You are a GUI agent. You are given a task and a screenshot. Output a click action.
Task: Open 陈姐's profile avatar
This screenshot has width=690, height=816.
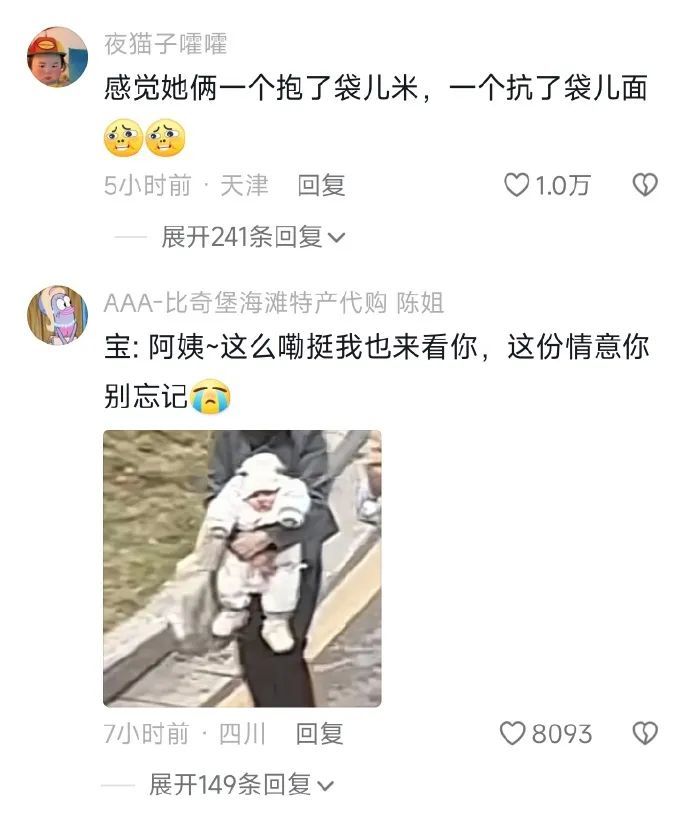click(56, 315)
